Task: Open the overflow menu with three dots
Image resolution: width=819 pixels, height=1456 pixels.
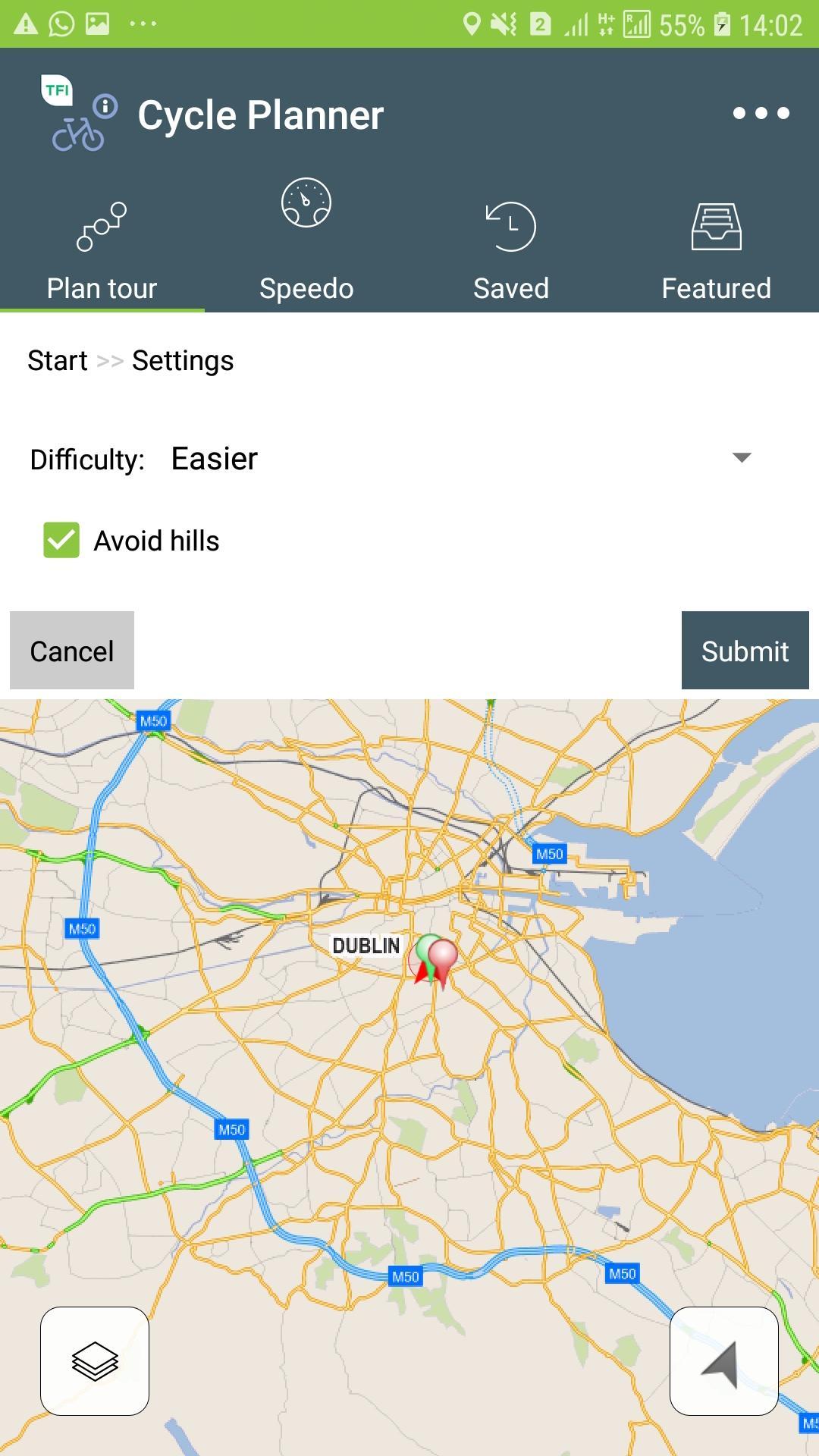Action: pyautogui.click(x=761, y=114)
